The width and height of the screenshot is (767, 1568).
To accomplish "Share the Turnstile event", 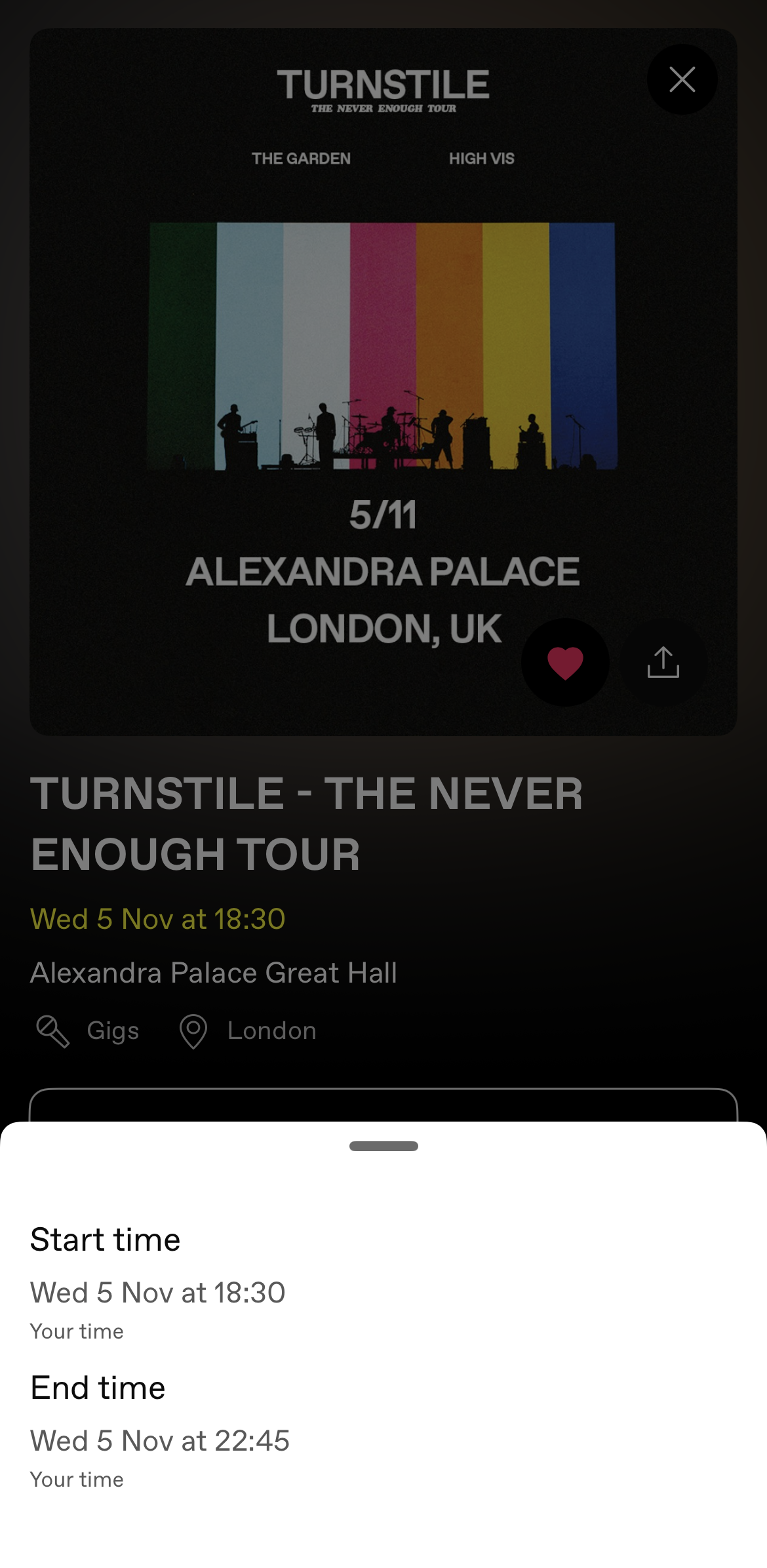I will [663, 662].
